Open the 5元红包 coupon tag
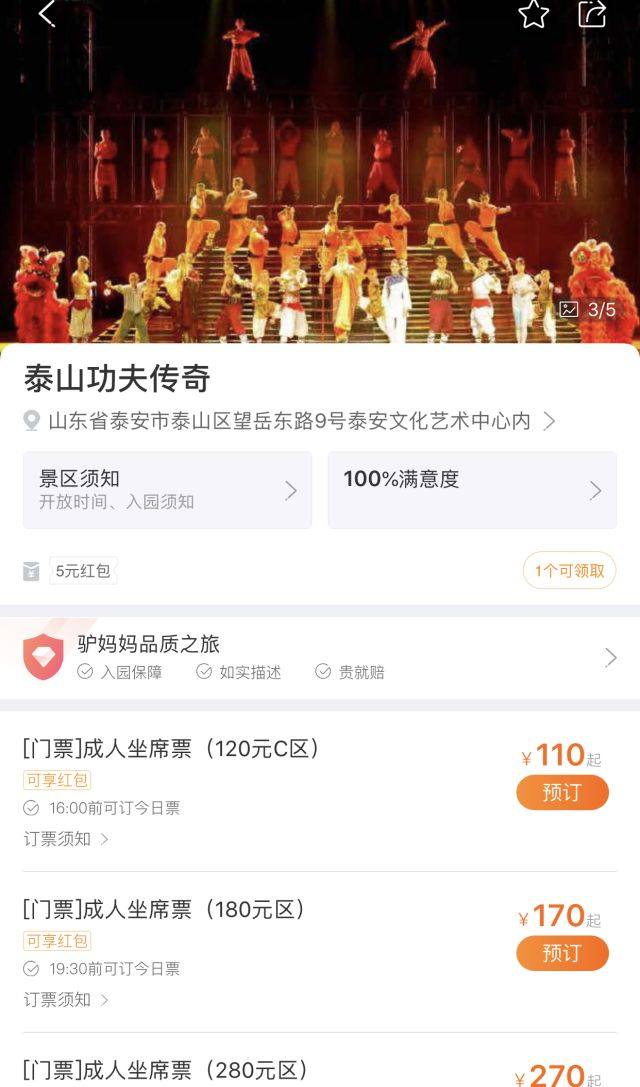Screen dimensions: 640x1087 [83, 571]
